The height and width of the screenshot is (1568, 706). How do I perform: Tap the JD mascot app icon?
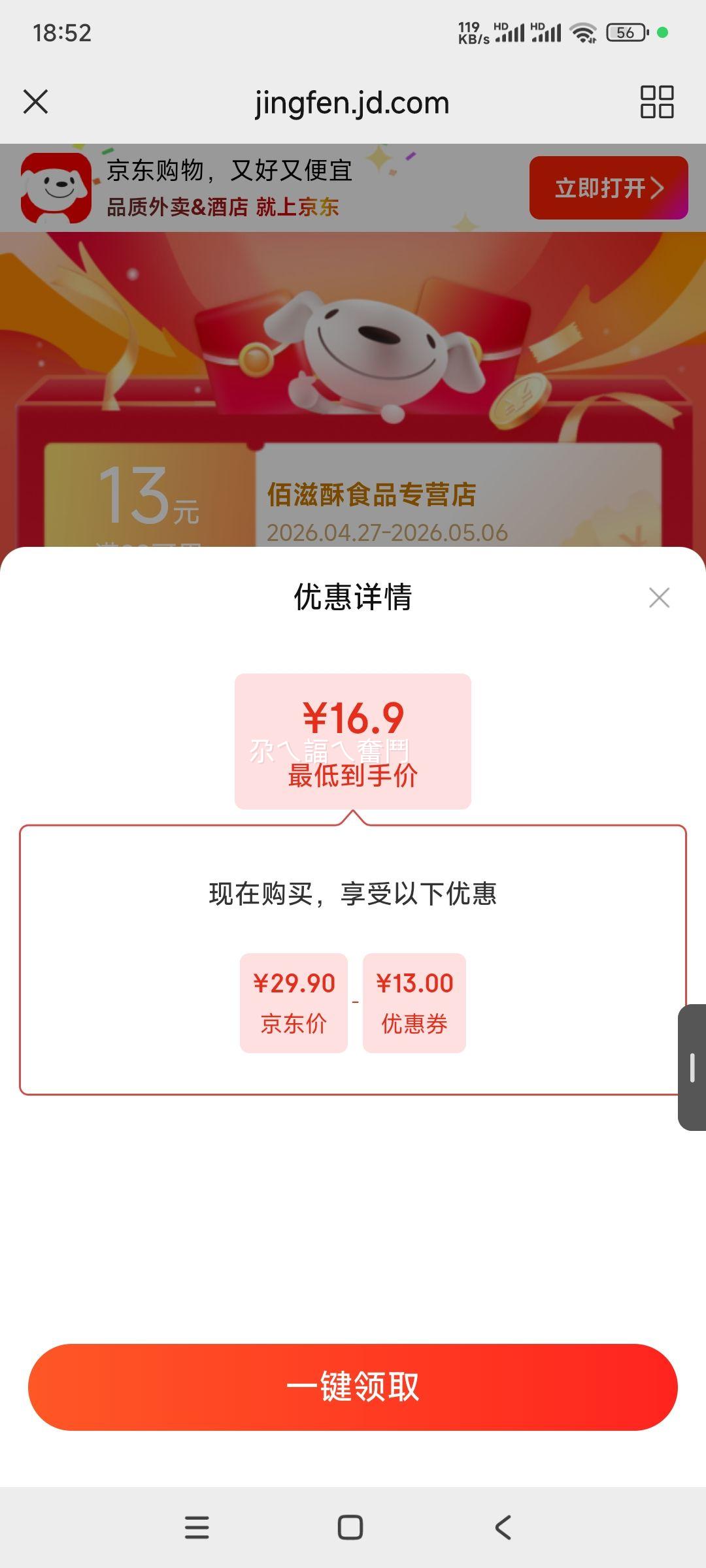pos(58,188)
